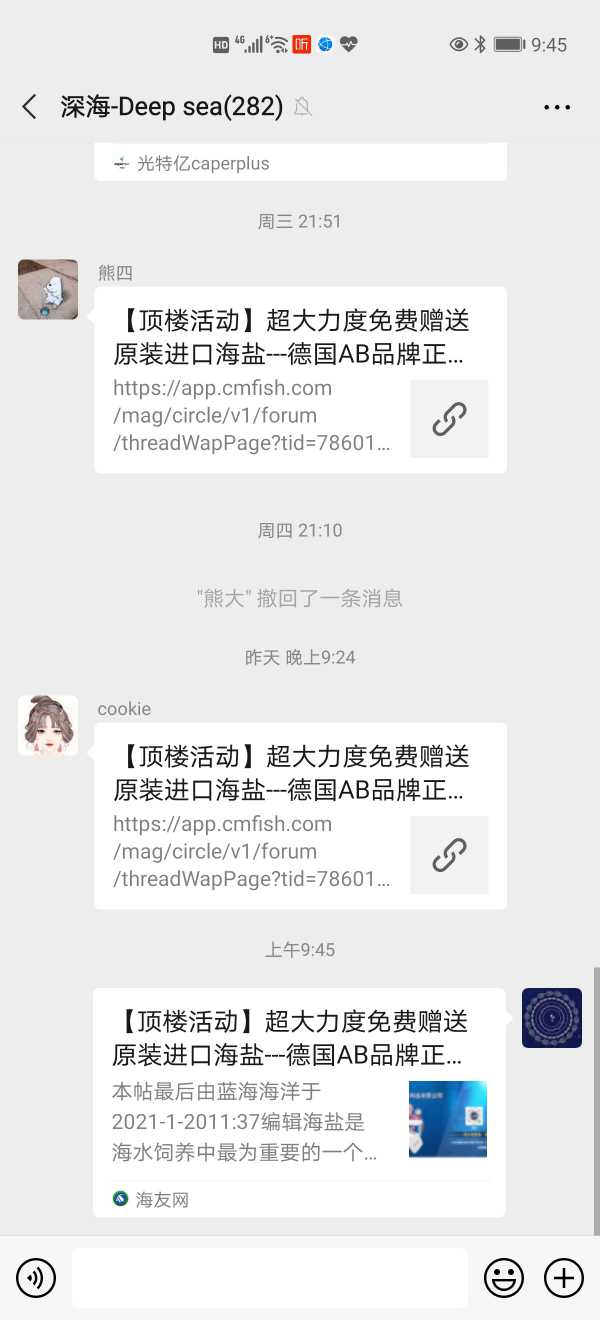The width and height of the screenshot is (600, 1320).
Task: Open the plus attachments menu
Action: [x=563, y=1277]
